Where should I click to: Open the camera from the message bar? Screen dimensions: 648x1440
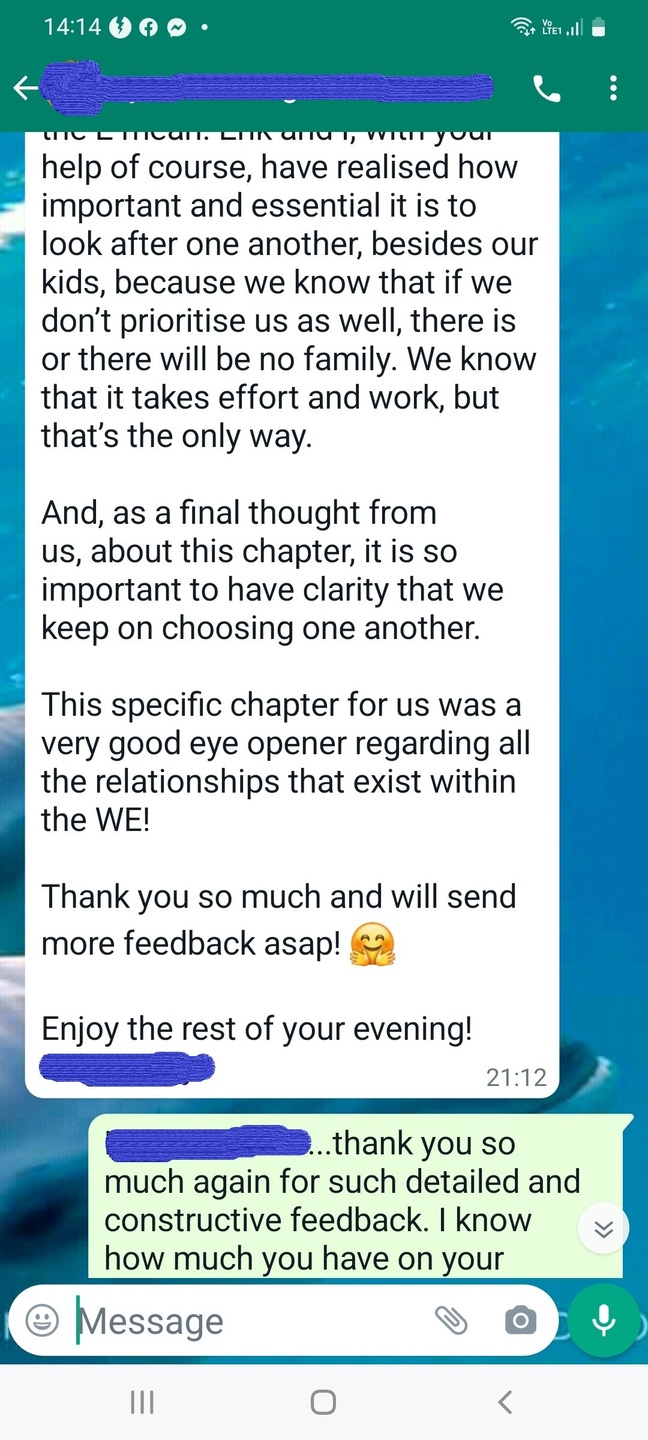pos(520,1321)
